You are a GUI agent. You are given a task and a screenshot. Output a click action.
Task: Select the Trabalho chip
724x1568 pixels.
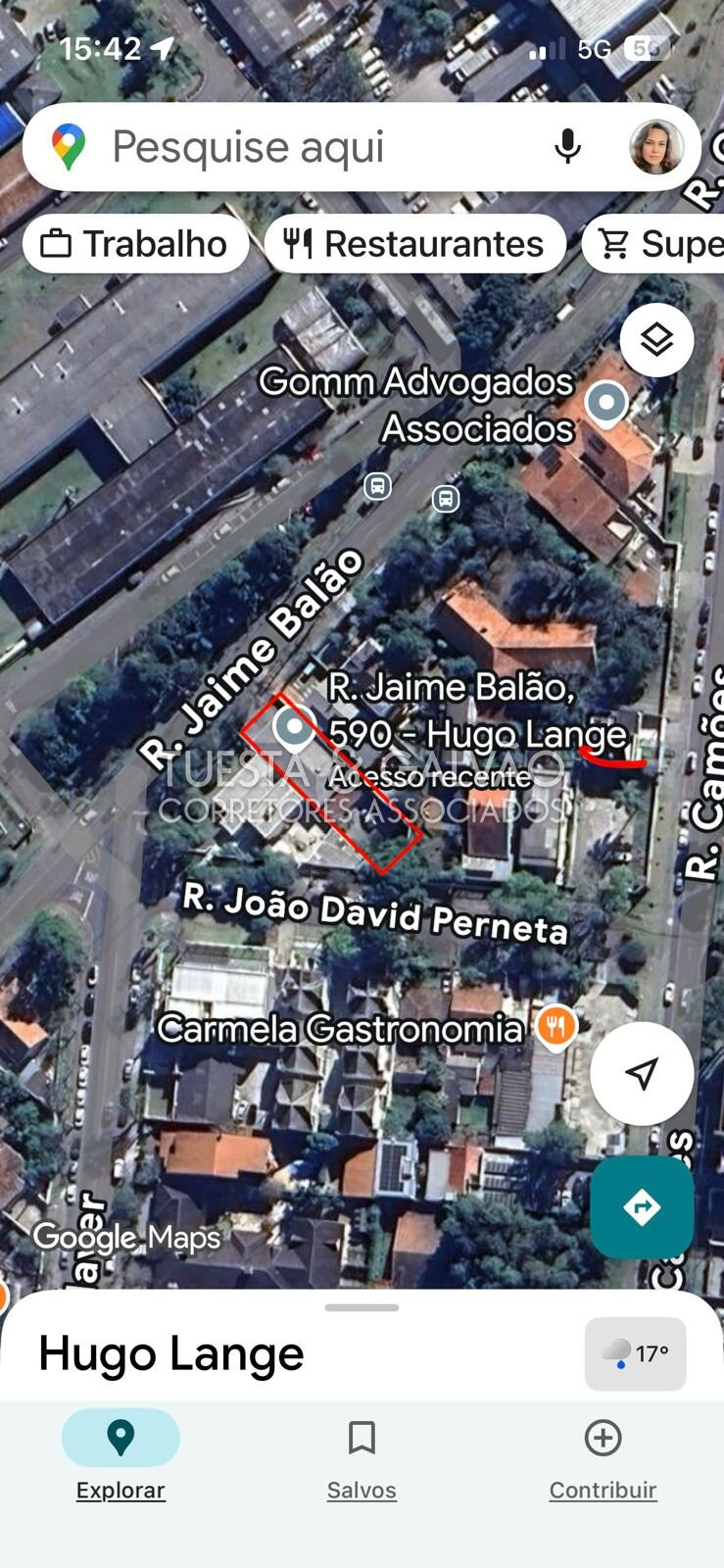point(135,244)
